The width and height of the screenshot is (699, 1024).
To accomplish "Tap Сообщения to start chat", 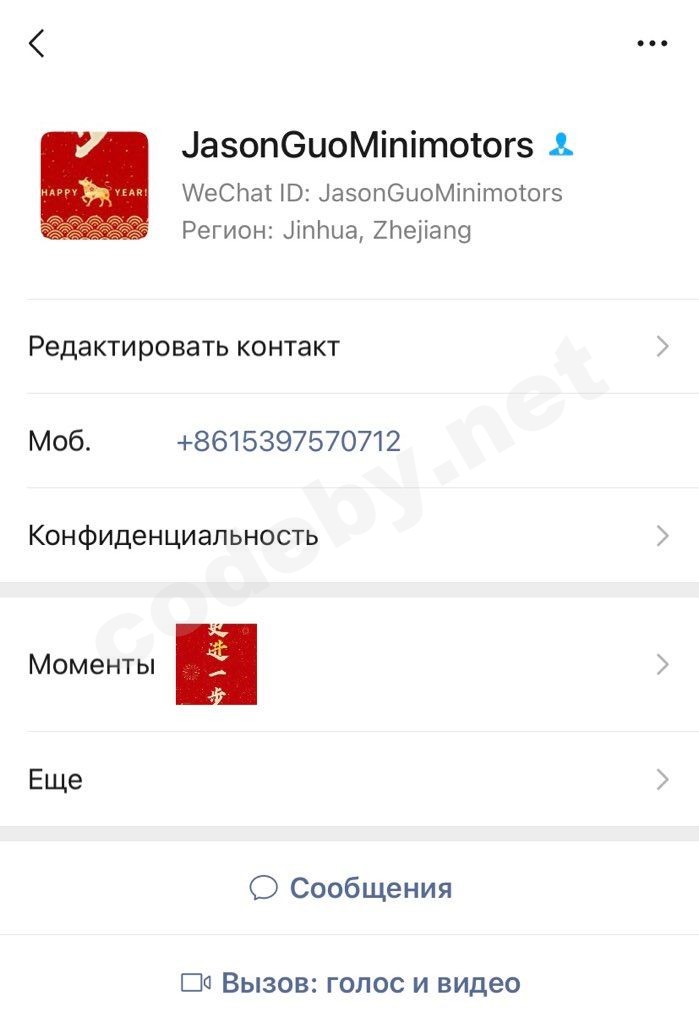I will pyautogui.click(x=351, y=888).
